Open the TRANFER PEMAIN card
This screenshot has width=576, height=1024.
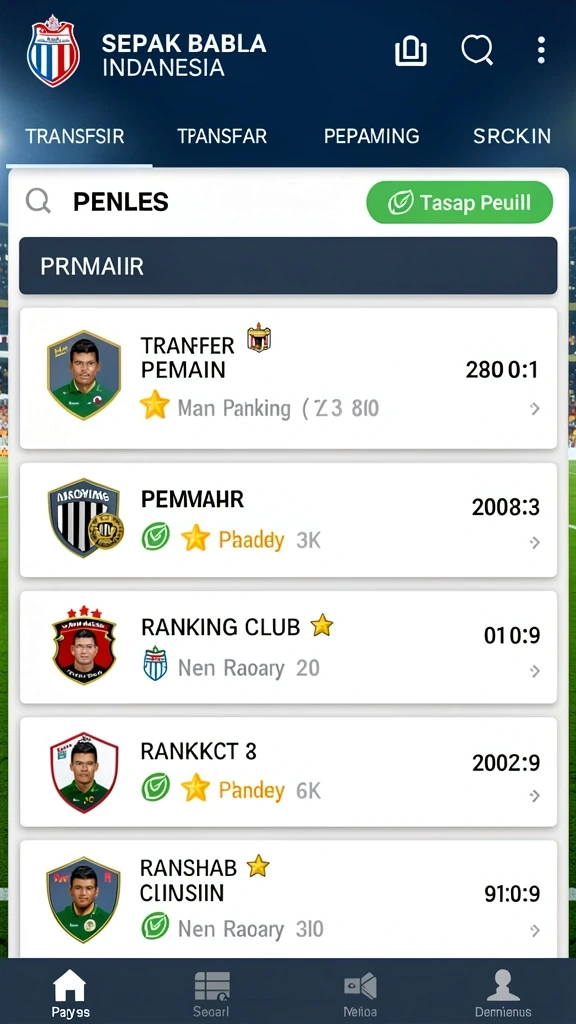pos(288,379)
